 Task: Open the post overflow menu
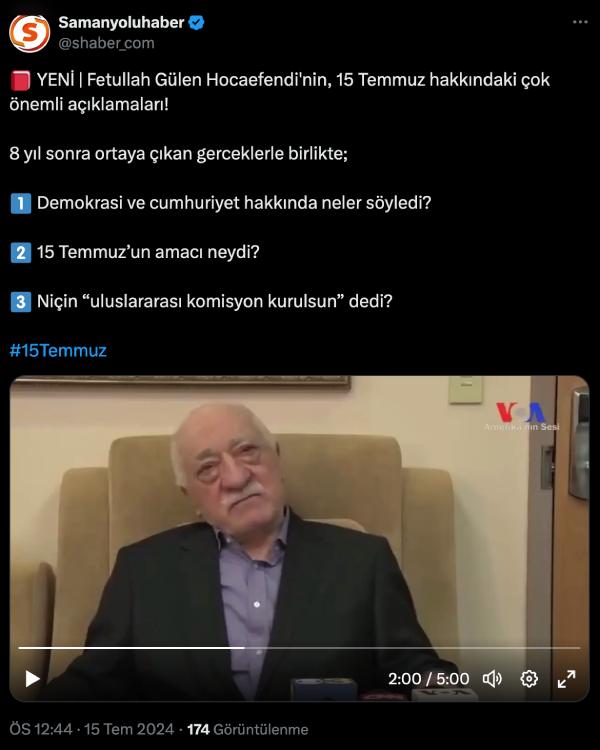[x=580, y=22]
